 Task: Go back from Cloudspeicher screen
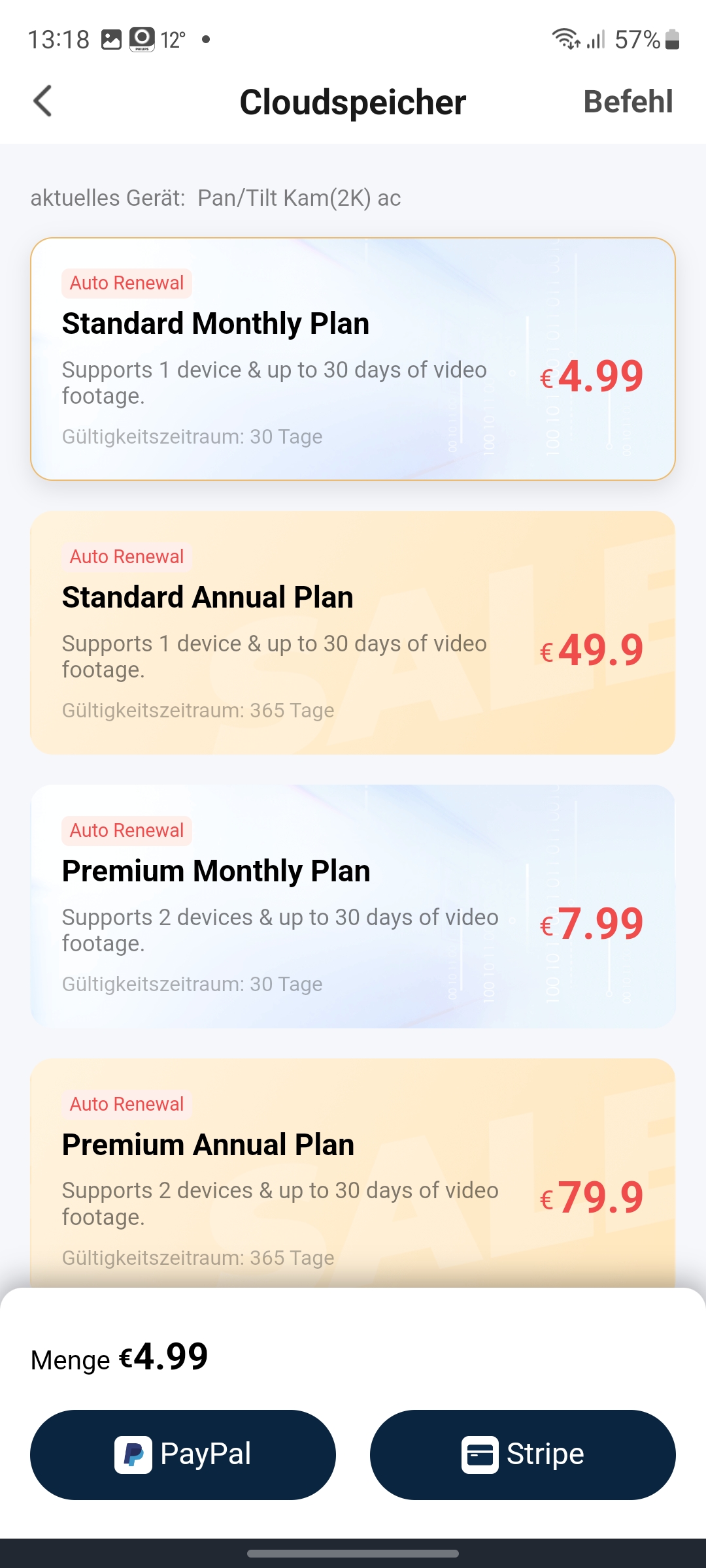tap(43, 102)
